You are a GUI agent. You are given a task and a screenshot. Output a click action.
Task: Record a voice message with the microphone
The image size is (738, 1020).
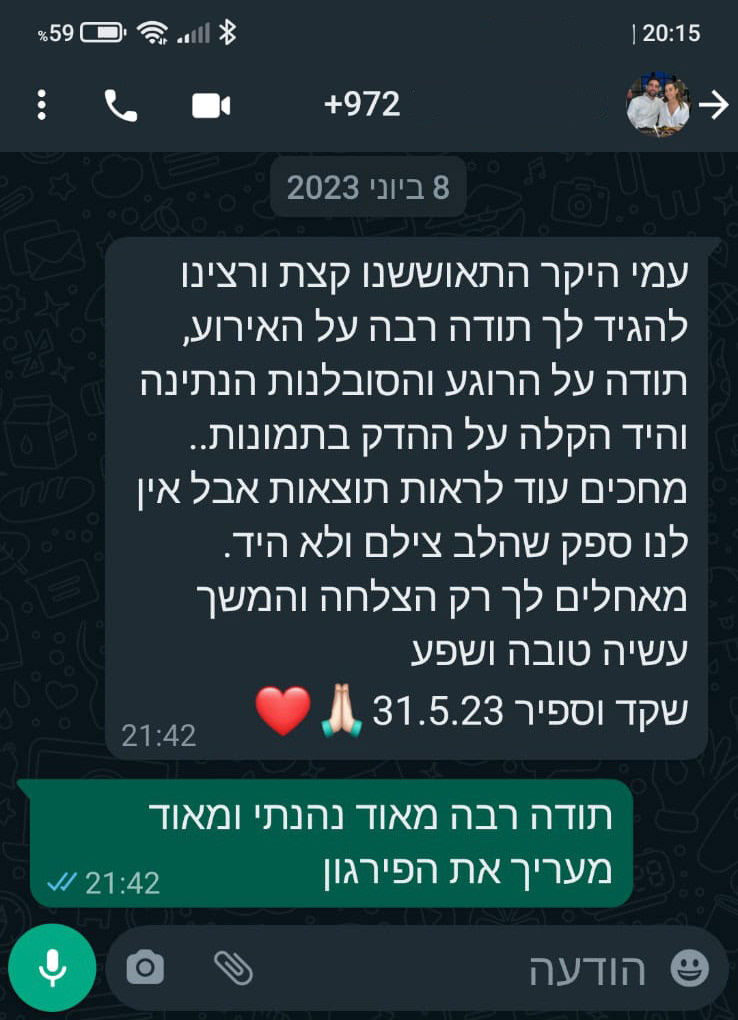click(52, 967)
